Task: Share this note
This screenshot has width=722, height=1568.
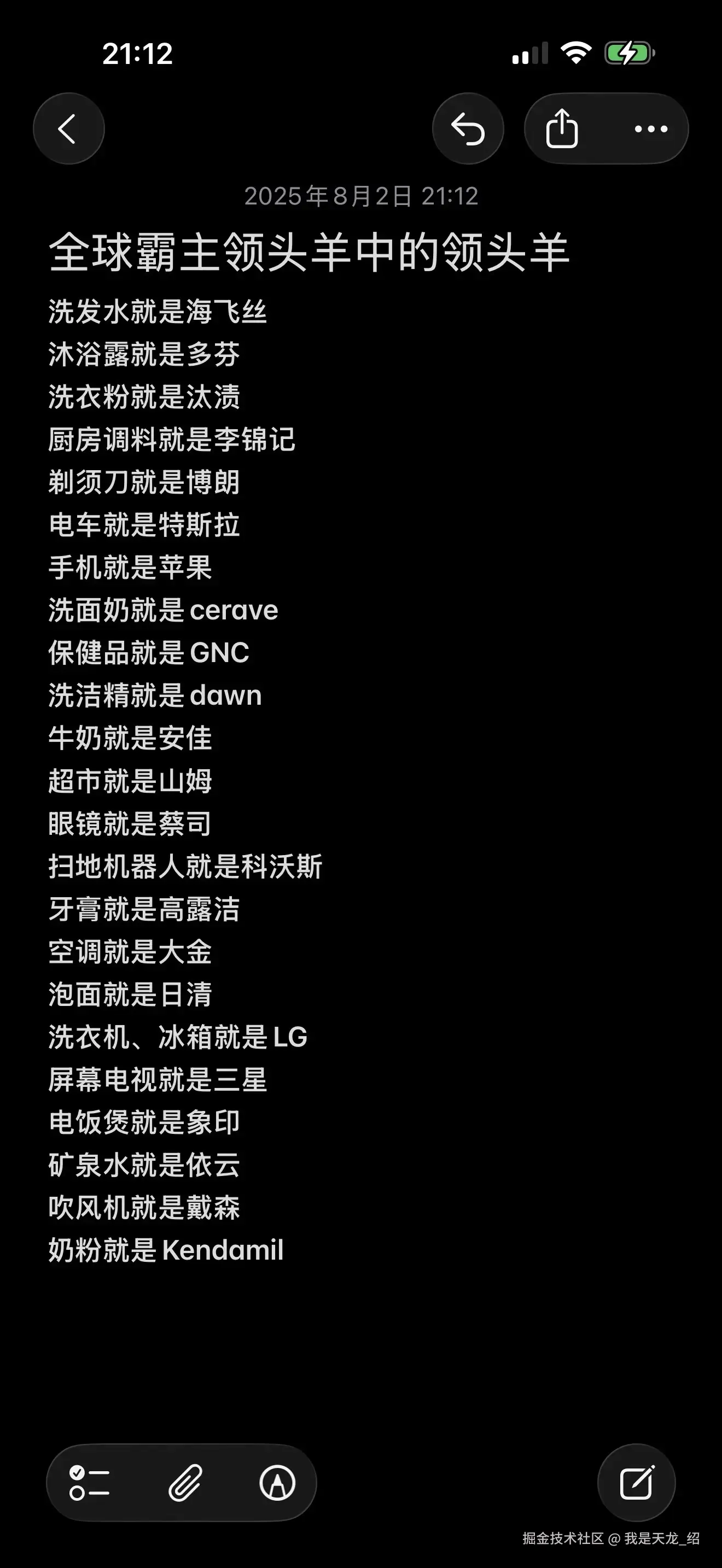Action: coord(561,128)
